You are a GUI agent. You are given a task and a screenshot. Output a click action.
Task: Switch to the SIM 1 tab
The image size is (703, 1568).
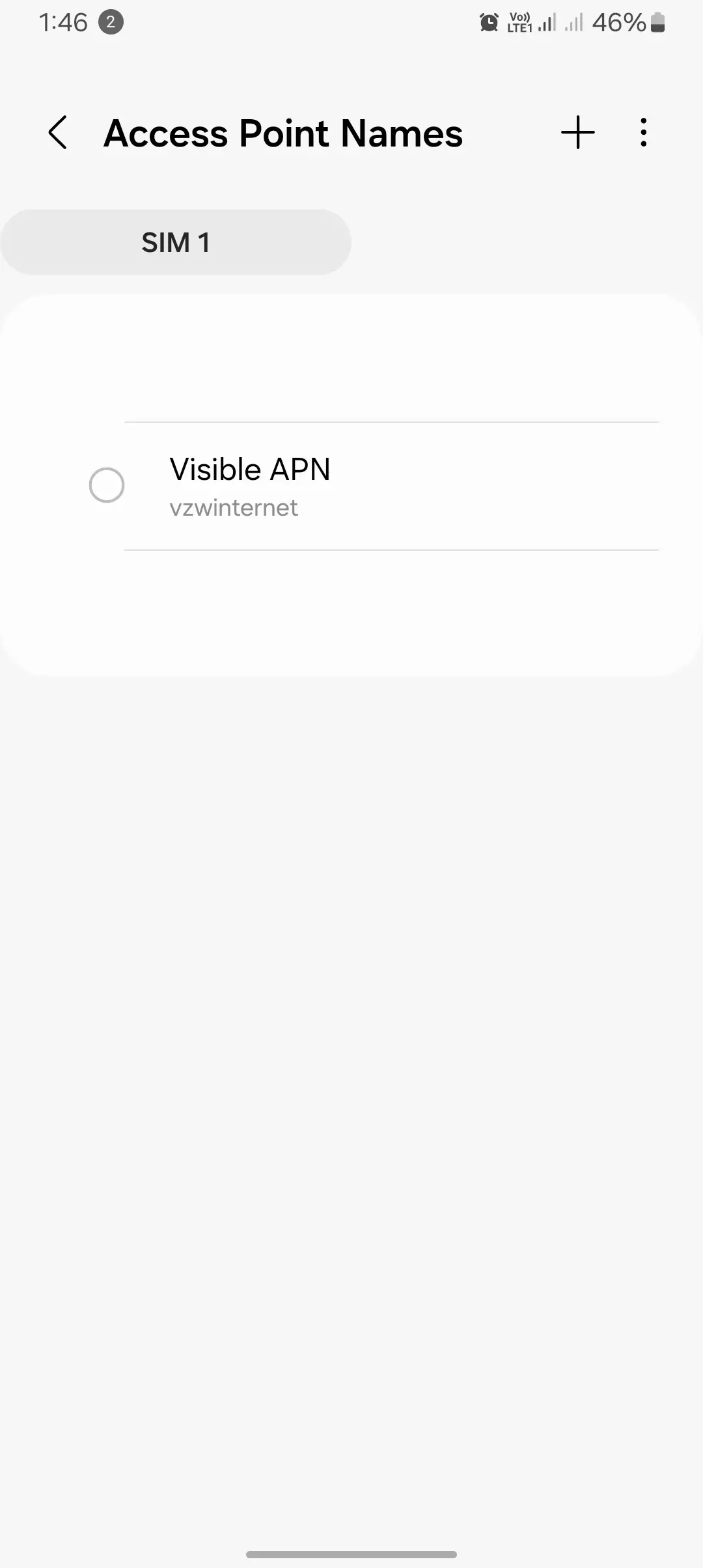176,242
